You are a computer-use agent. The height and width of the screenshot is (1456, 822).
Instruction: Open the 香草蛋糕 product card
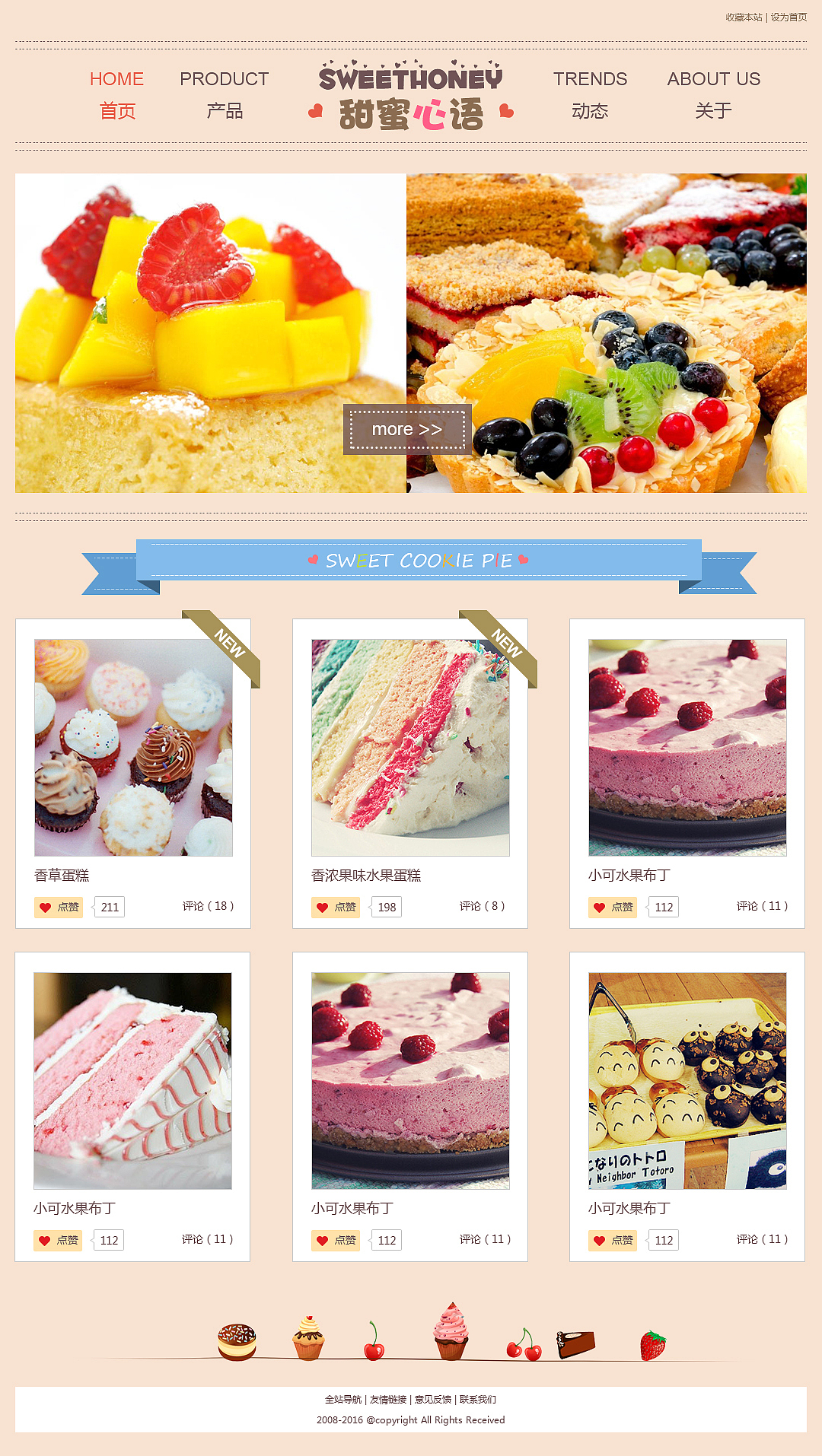pyautogui.click(x=133, y=748)
